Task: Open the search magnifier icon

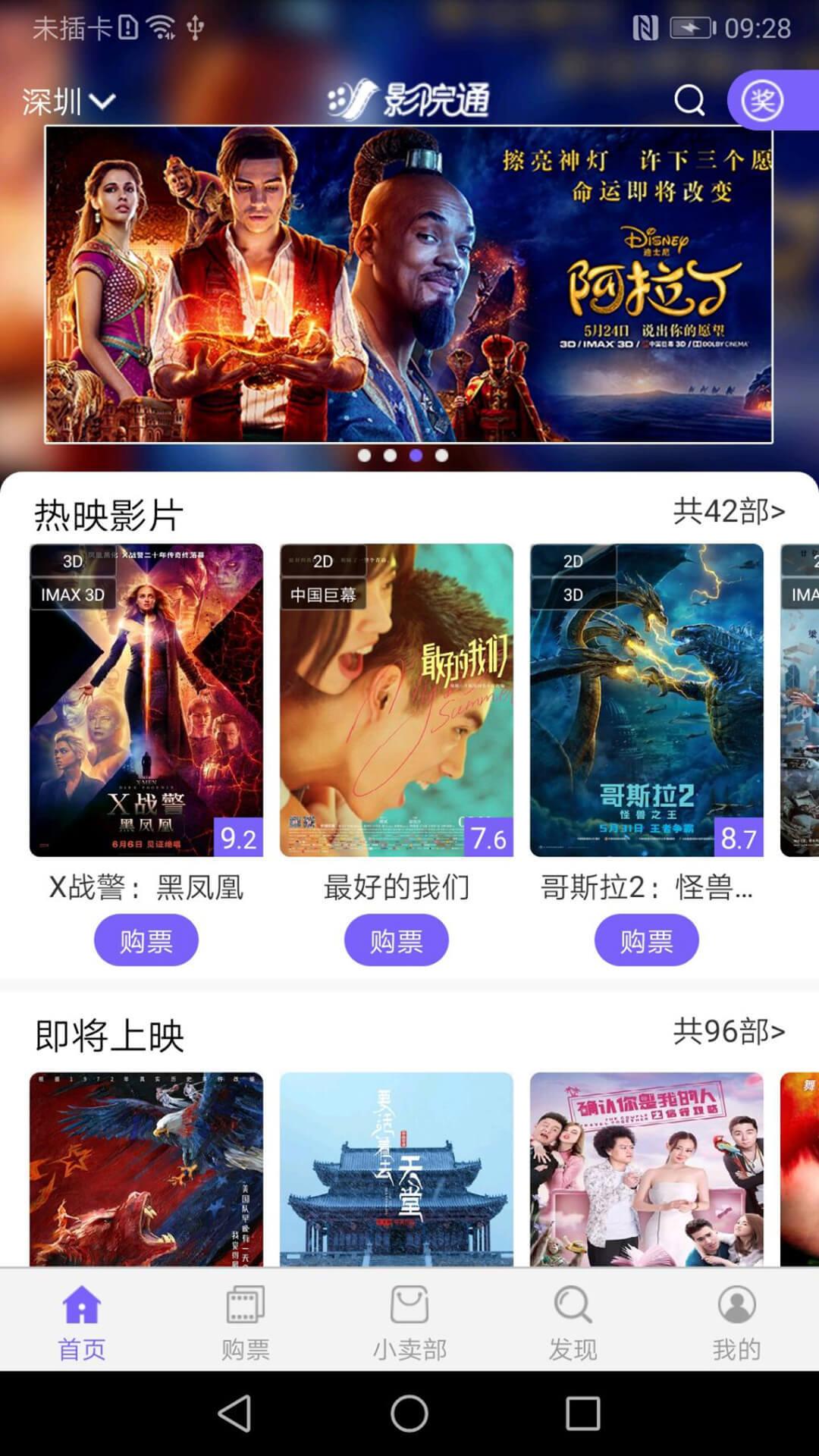Action: click(x=689, y=100)
